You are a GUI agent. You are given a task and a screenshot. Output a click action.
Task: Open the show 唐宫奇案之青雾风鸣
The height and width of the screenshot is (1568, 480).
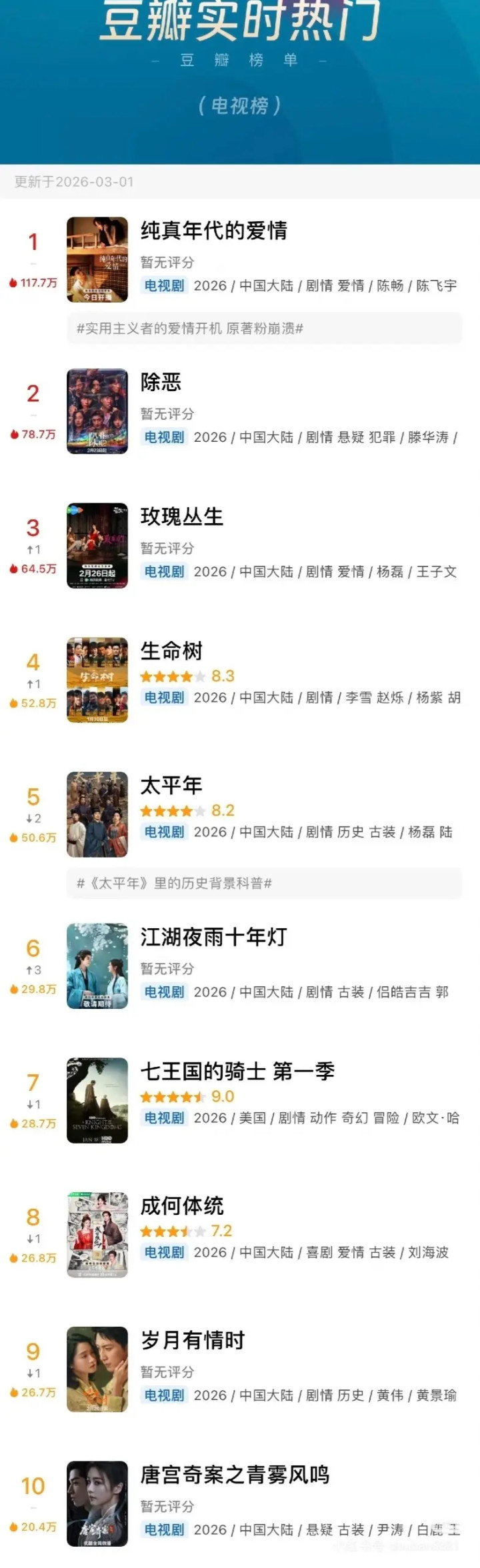click(235, 1475)
